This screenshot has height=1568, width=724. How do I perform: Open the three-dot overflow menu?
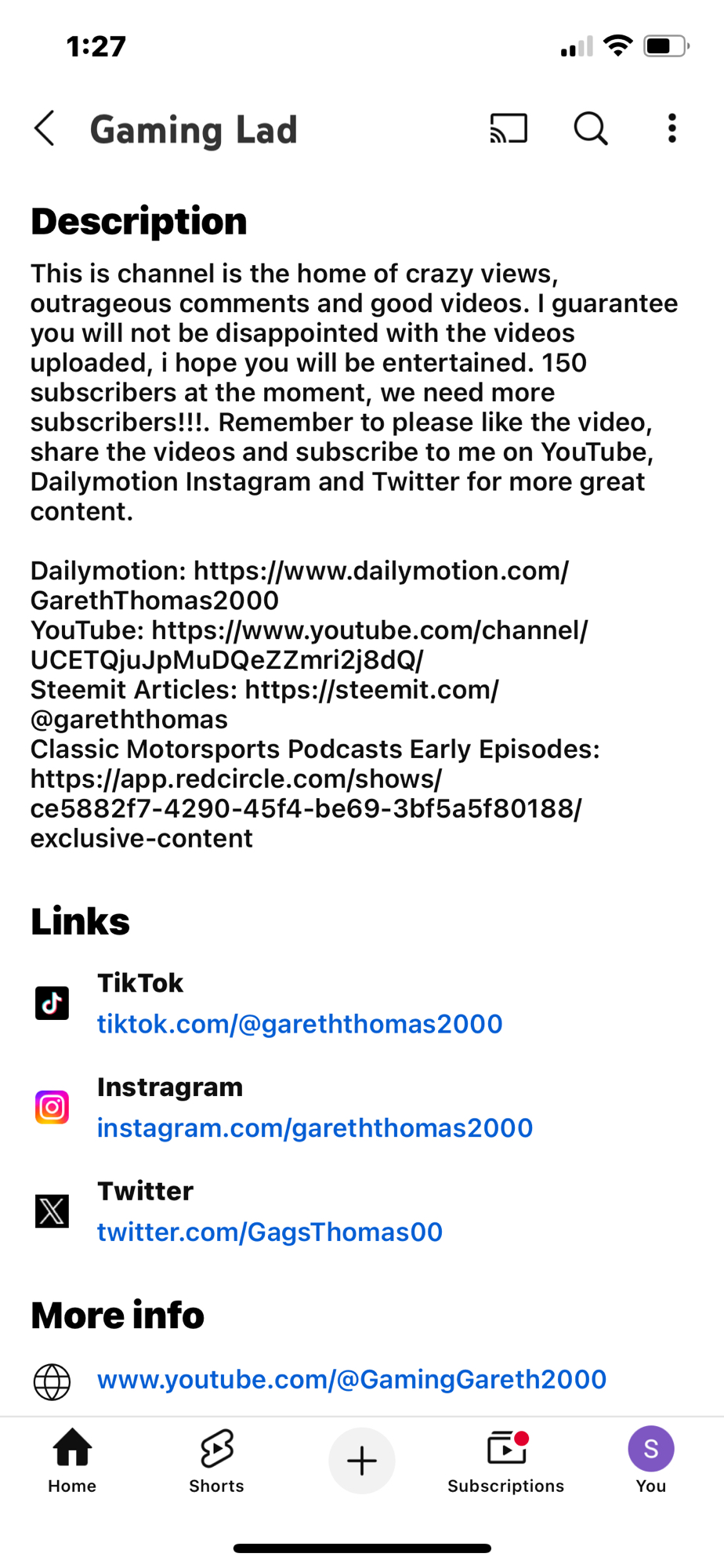672,129
